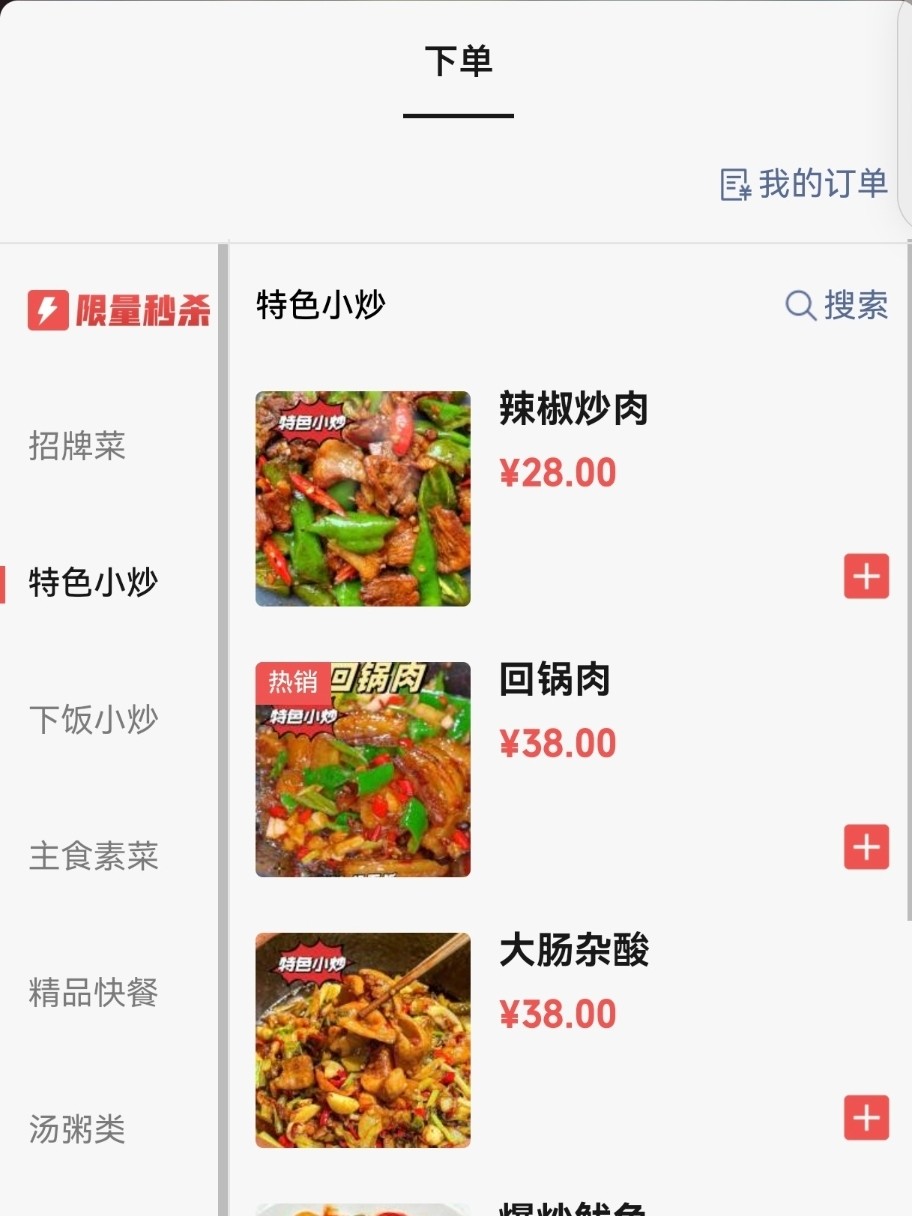
Task: Tap the 大肠杂酸 dish photo
Action: click(363, 1040)
